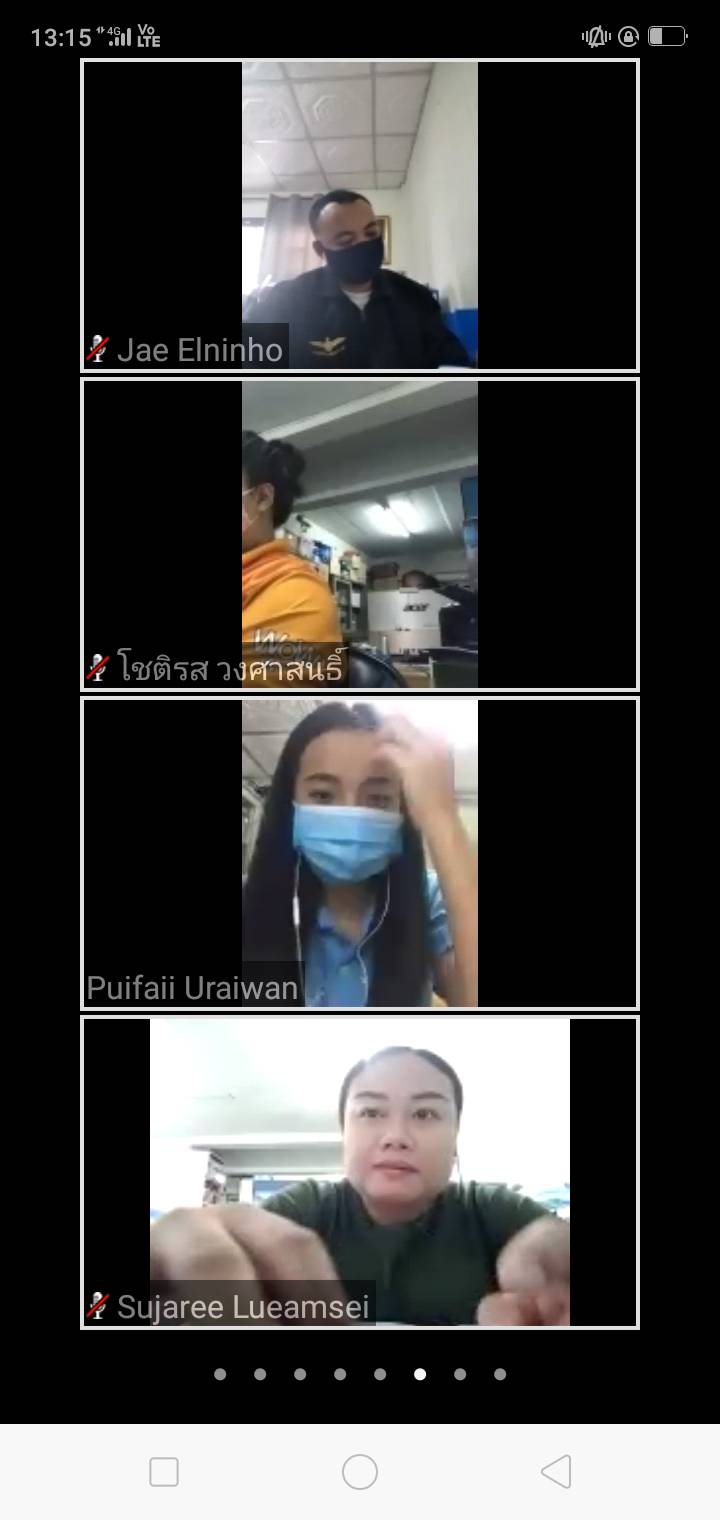This screenshot has width=720, height=1520.
Task: Select Jae Elninho's video tile
Action: coord(360,215)
